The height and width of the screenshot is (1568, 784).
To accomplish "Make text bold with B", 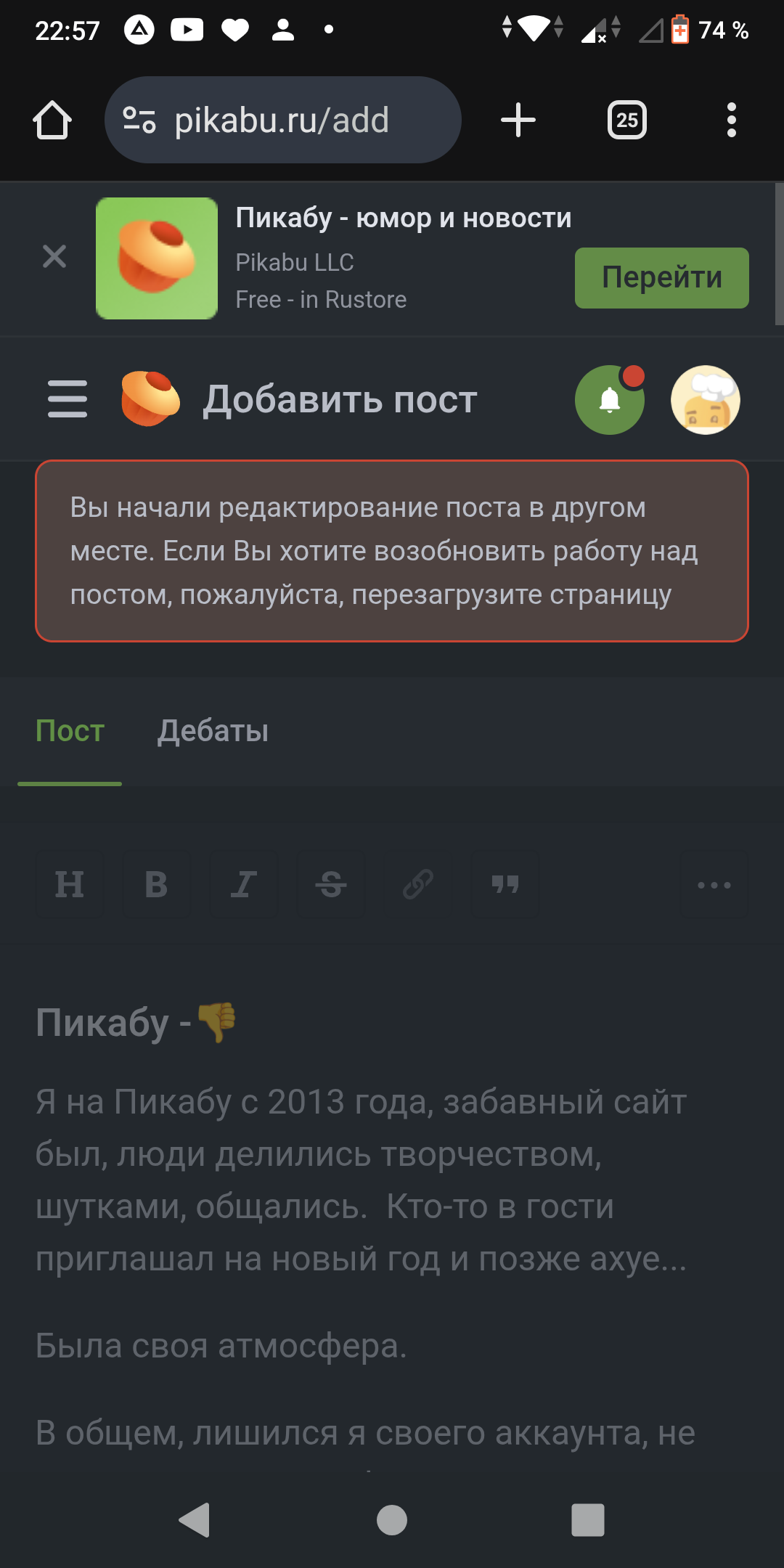I will (157, 885).
